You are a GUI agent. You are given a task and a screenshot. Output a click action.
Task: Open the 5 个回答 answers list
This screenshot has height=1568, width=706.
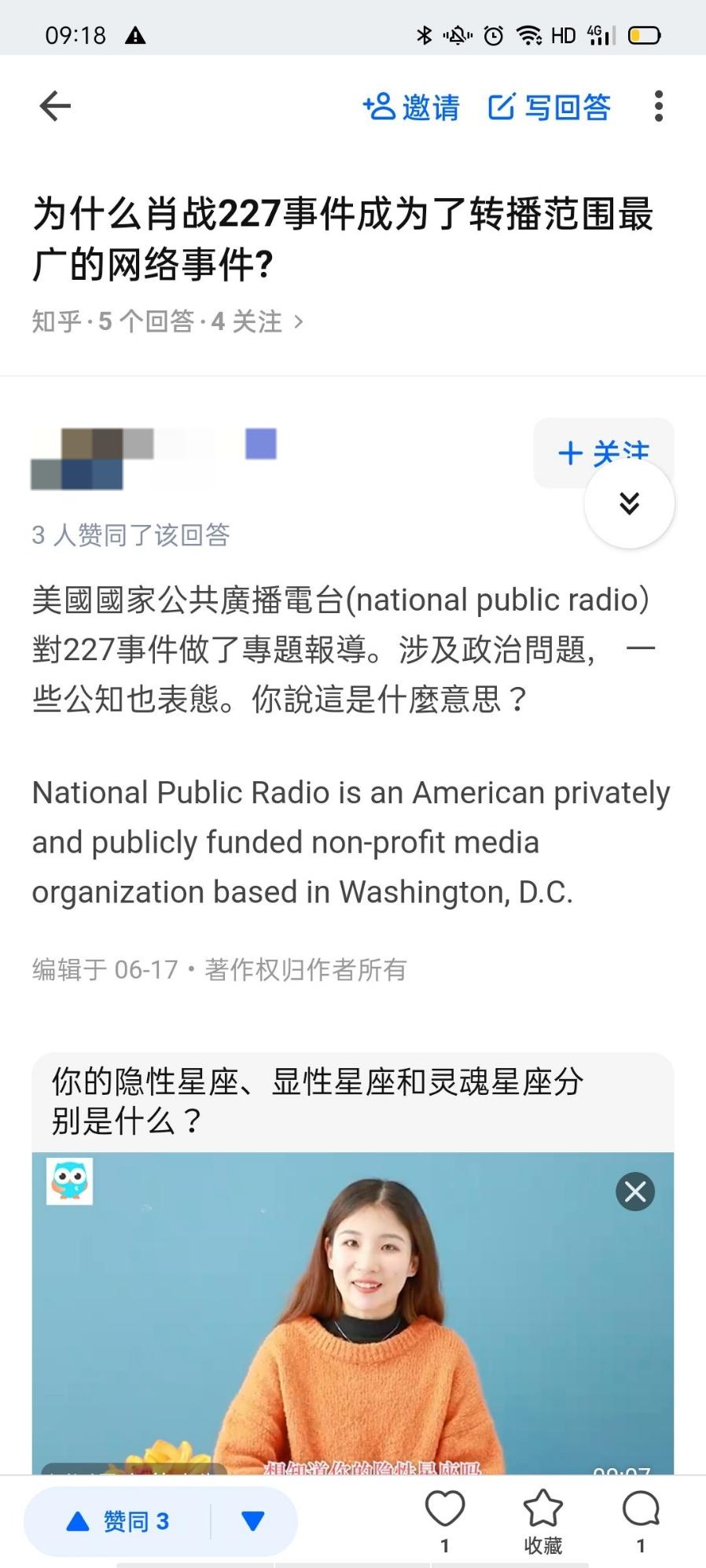(x=149, y=321)
